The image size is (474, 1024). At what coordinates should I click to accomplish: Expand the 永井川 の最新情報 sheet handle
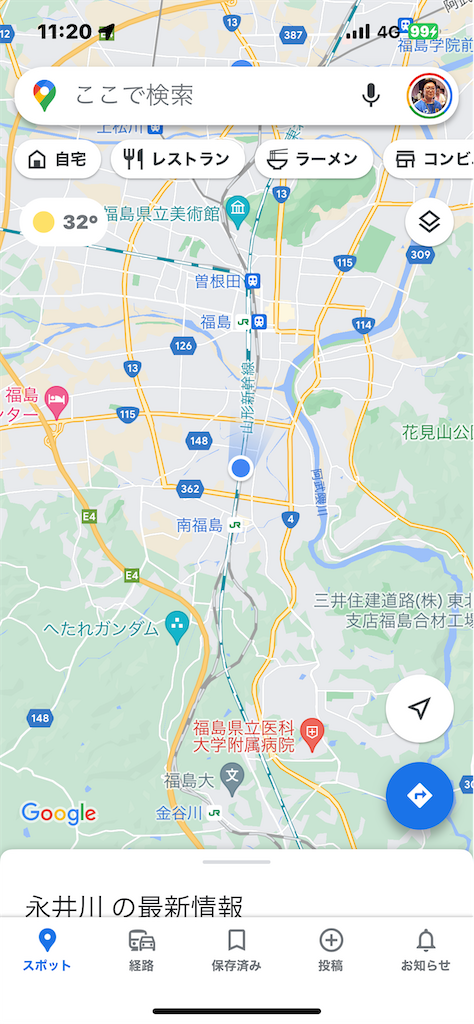236,862
